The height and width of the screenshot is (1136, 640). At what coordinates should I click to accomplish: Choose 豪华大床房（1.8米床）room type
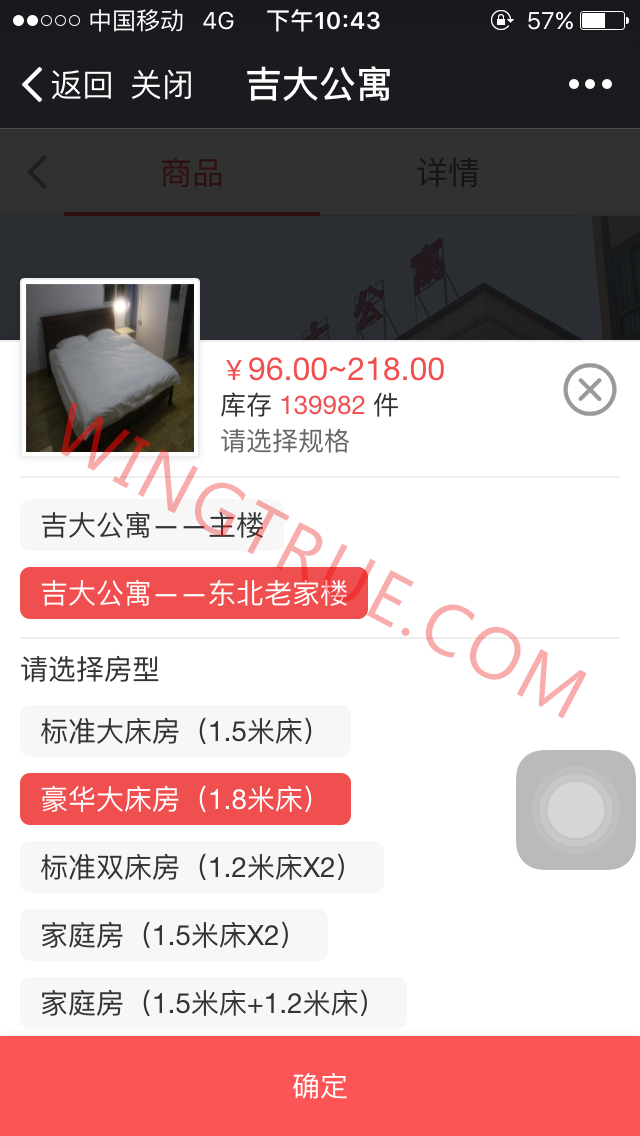point(185,799)
